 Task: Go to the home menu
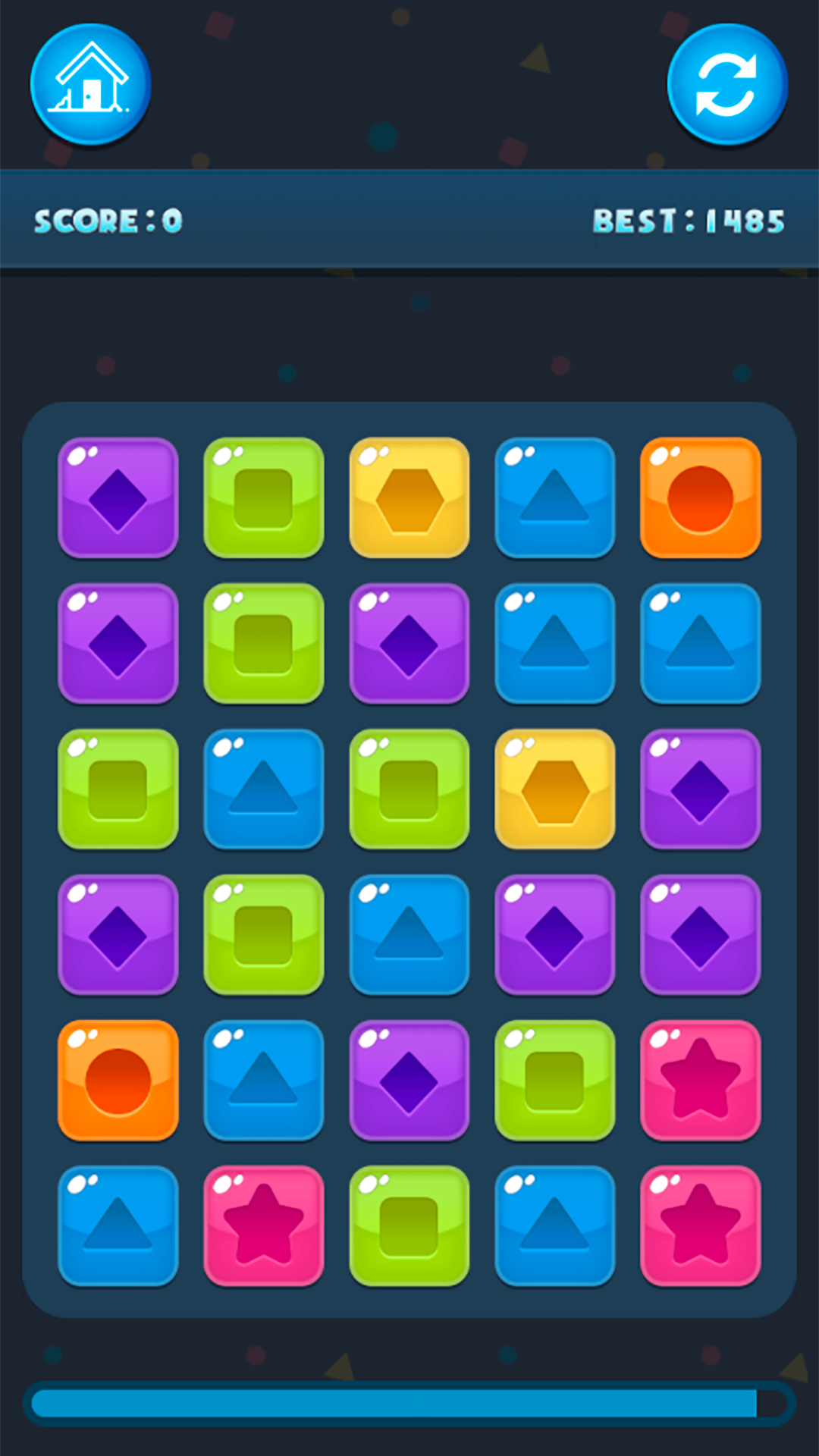pos(90,83)
